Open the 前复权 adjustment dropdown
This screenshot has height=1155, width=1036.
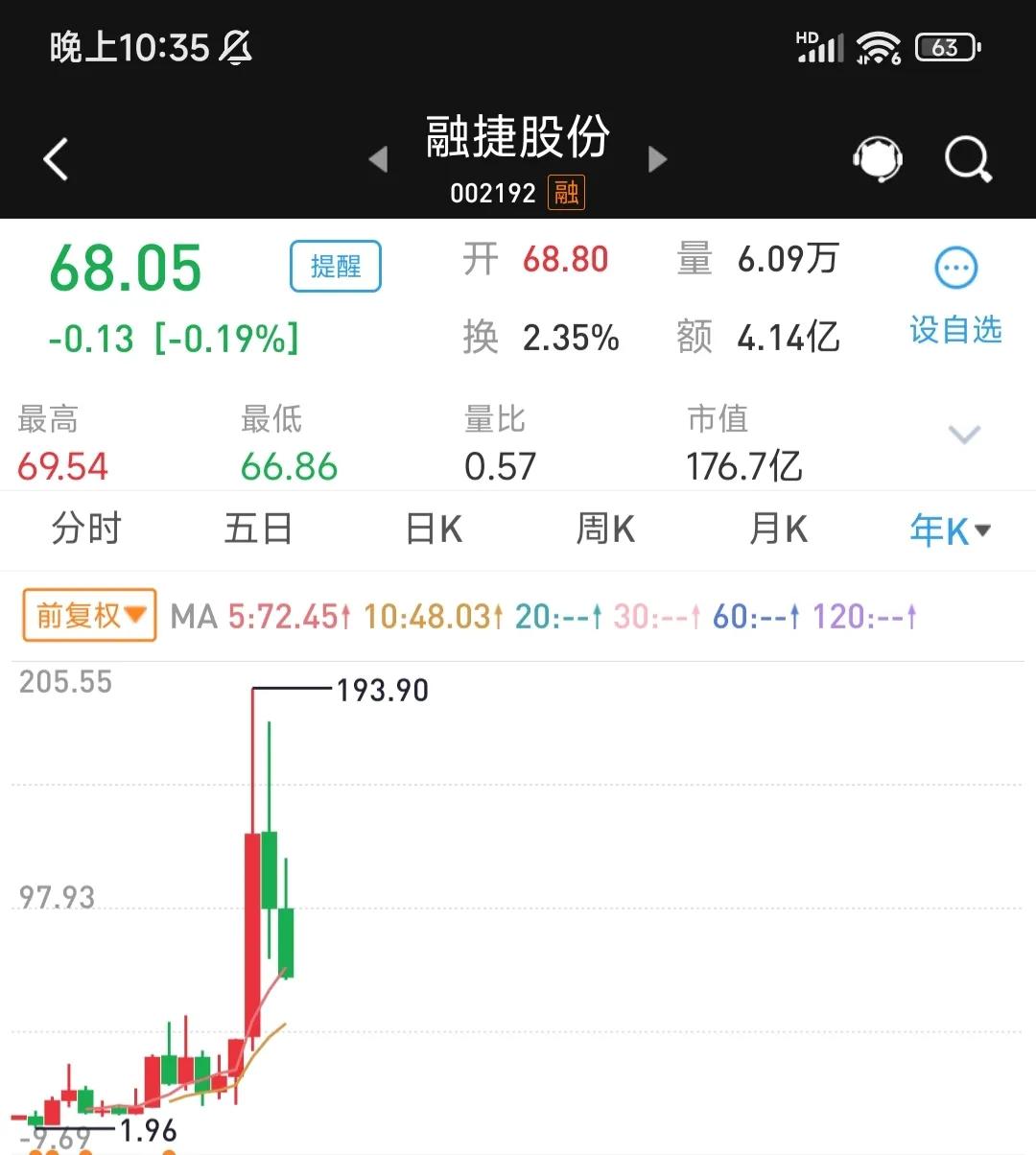[x=88, y=615]
